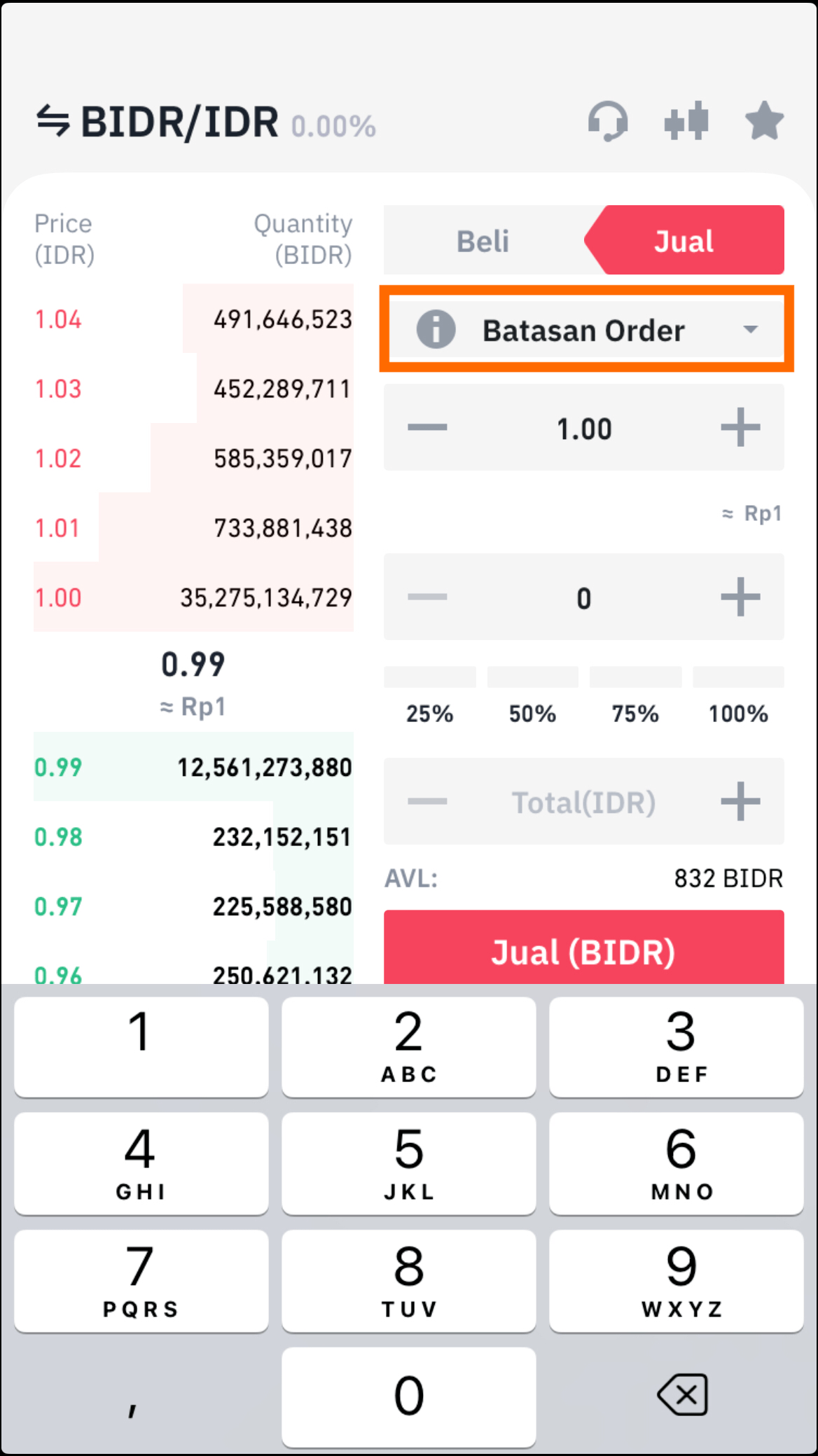The height and width of the screenshot is (1456, 818).
Task: Switch to the Jual tab
Action: [x=684, y=240]
